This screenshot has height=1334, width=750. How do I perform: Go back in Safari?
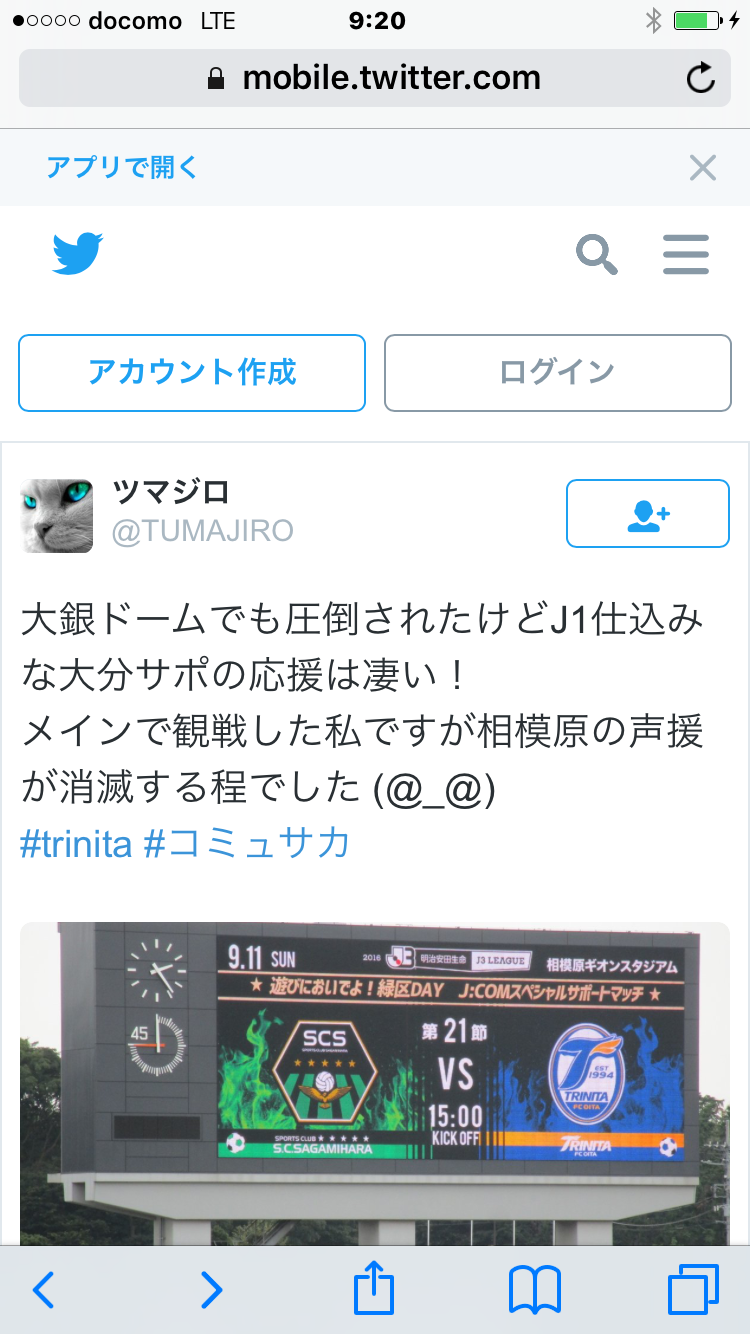[x=43, y=1290]
